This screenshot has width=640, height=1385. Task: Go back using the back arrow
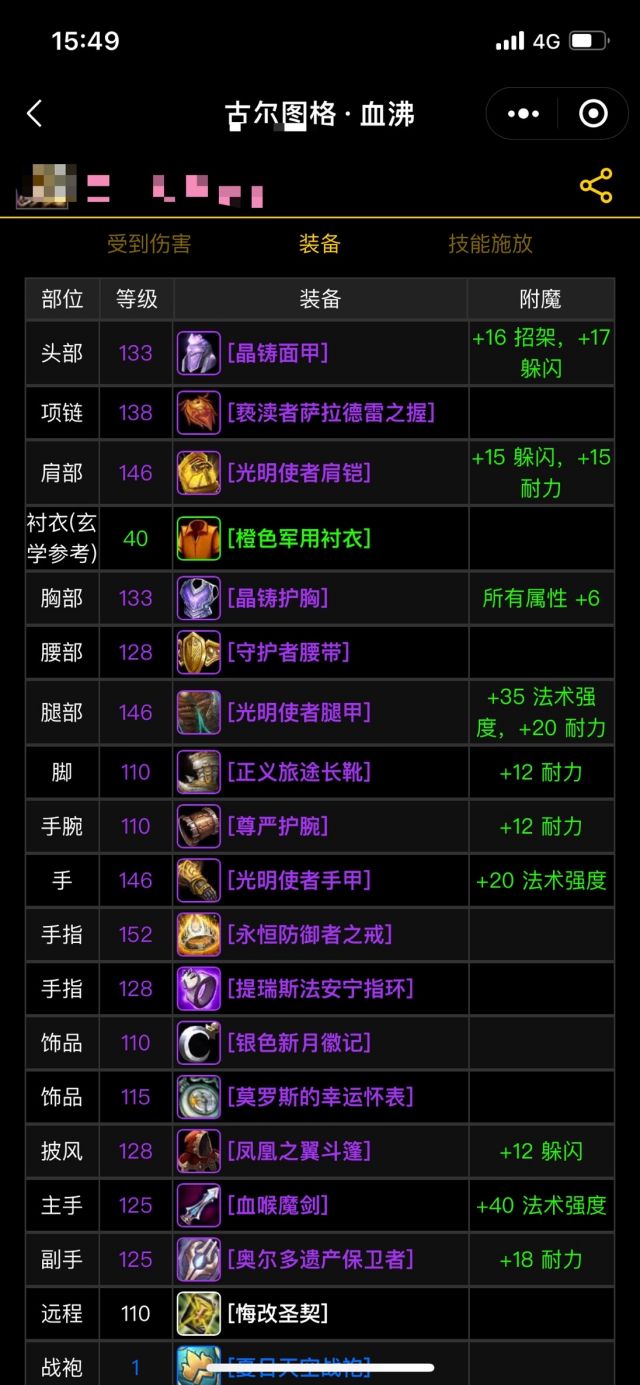tap(35, 114)
